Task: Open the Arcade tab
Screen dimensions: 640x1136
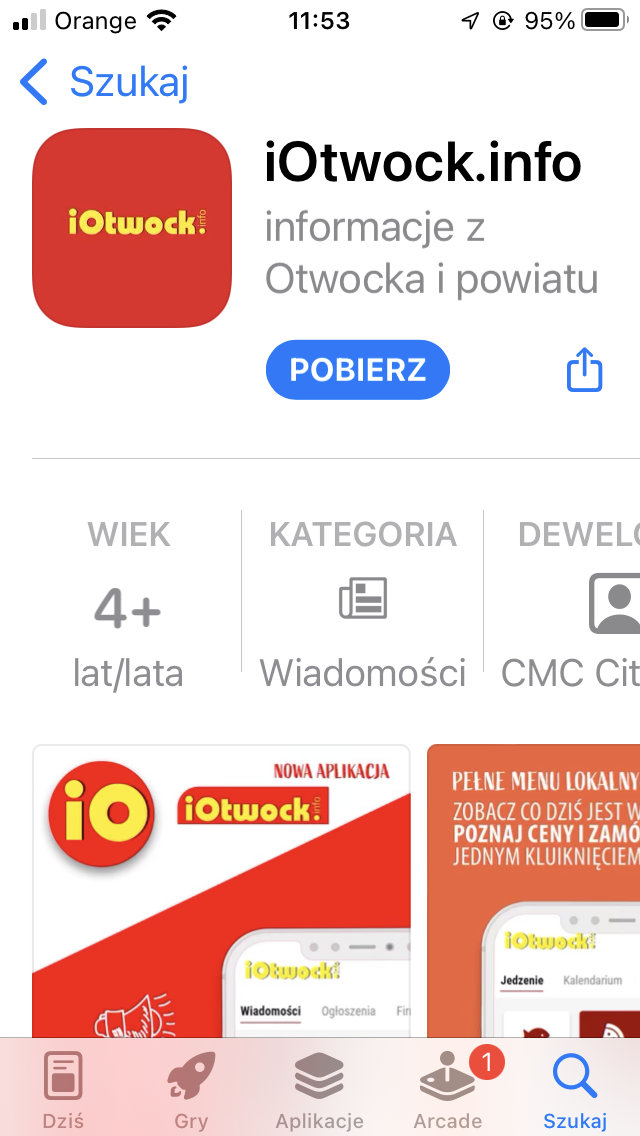Action: (x=447, y=1089)
